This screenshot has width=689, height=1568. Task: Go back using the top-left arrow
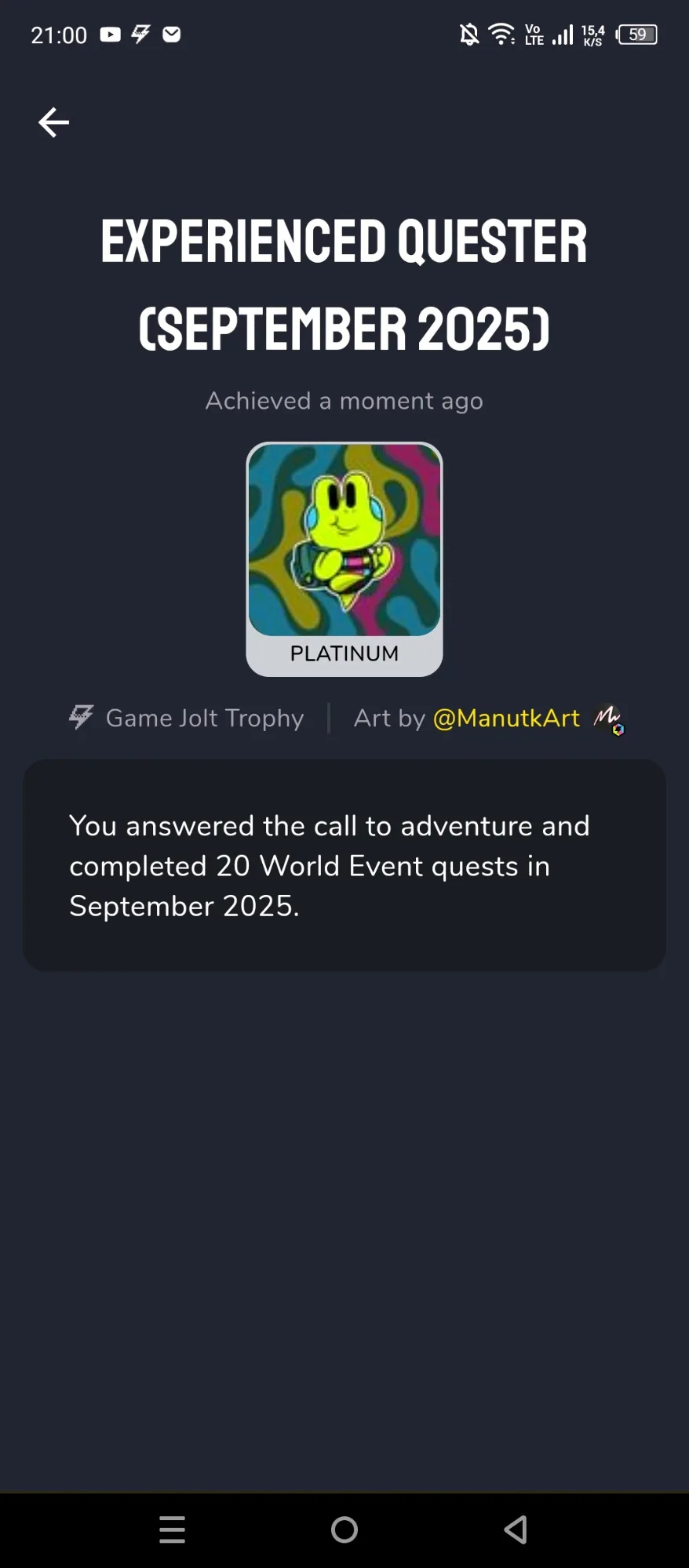tap(53, 122)
